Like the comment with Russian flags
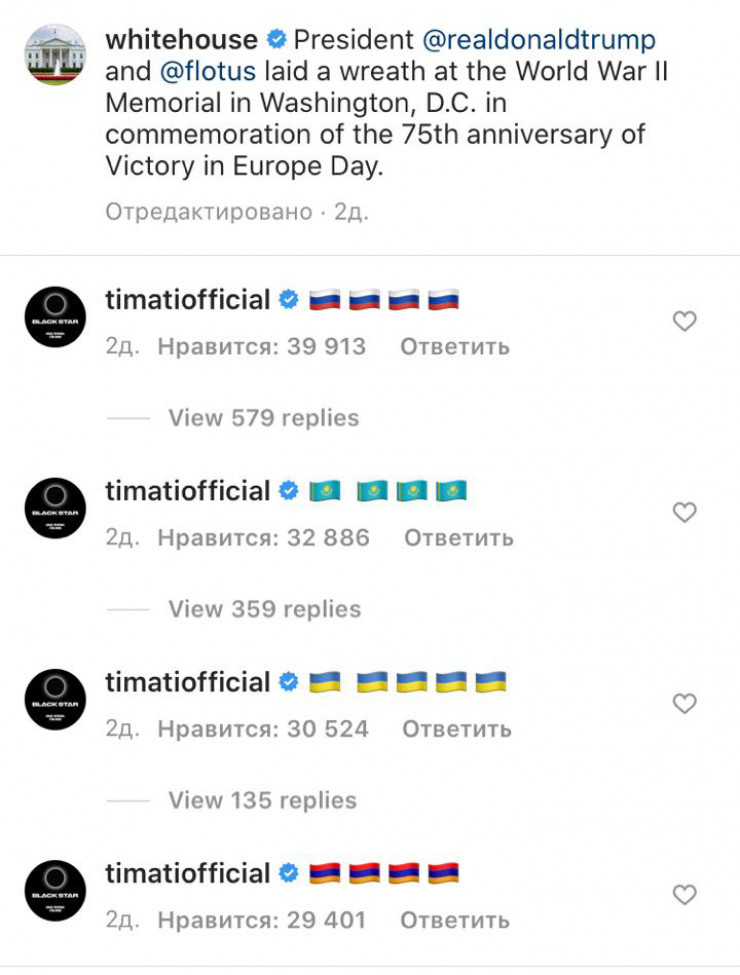This screenshot has width=740, height=975. tap(684, 322)
